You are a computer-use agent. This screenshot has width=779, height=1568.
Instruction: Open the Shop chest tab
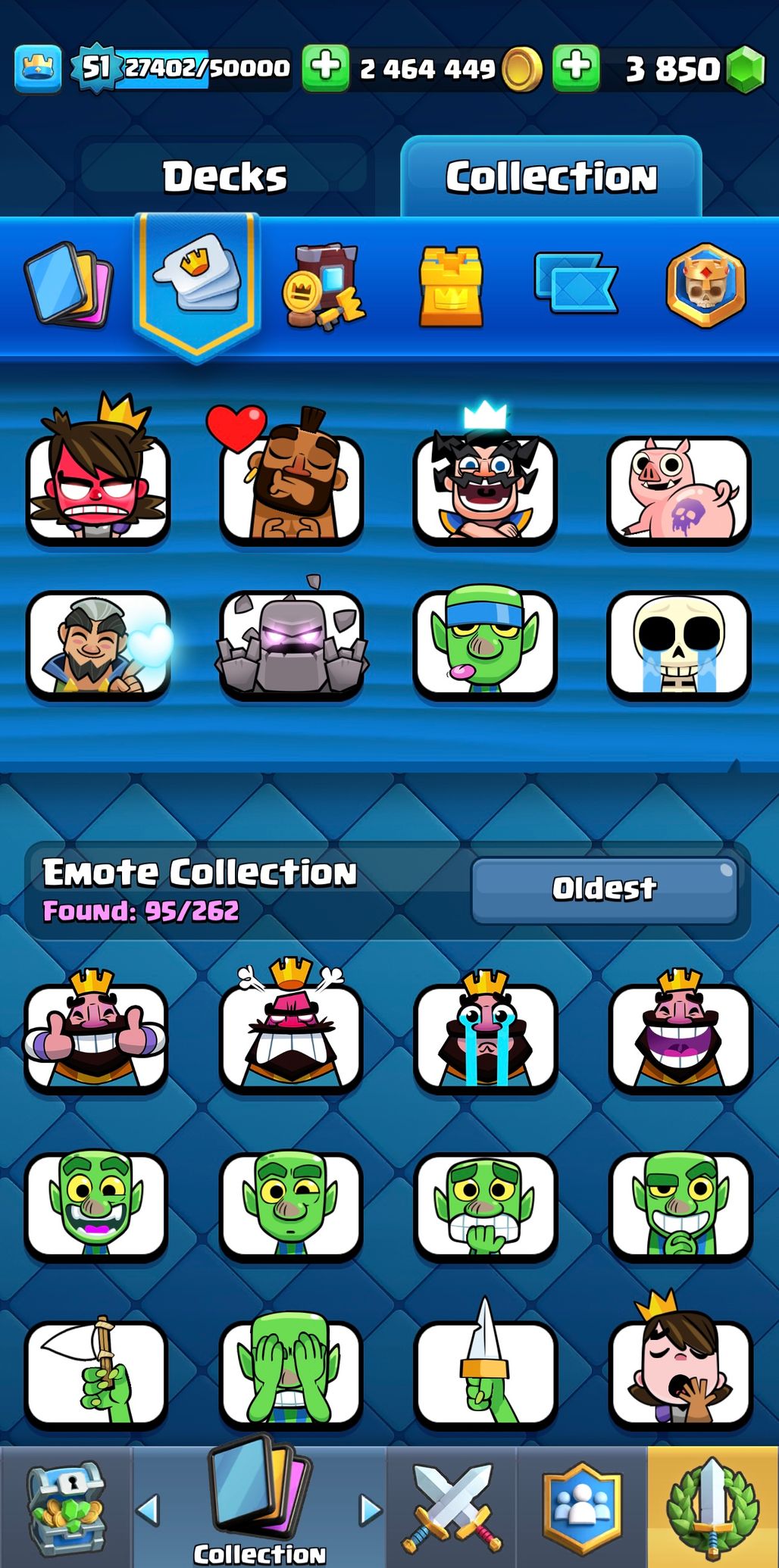[67, 1507]
